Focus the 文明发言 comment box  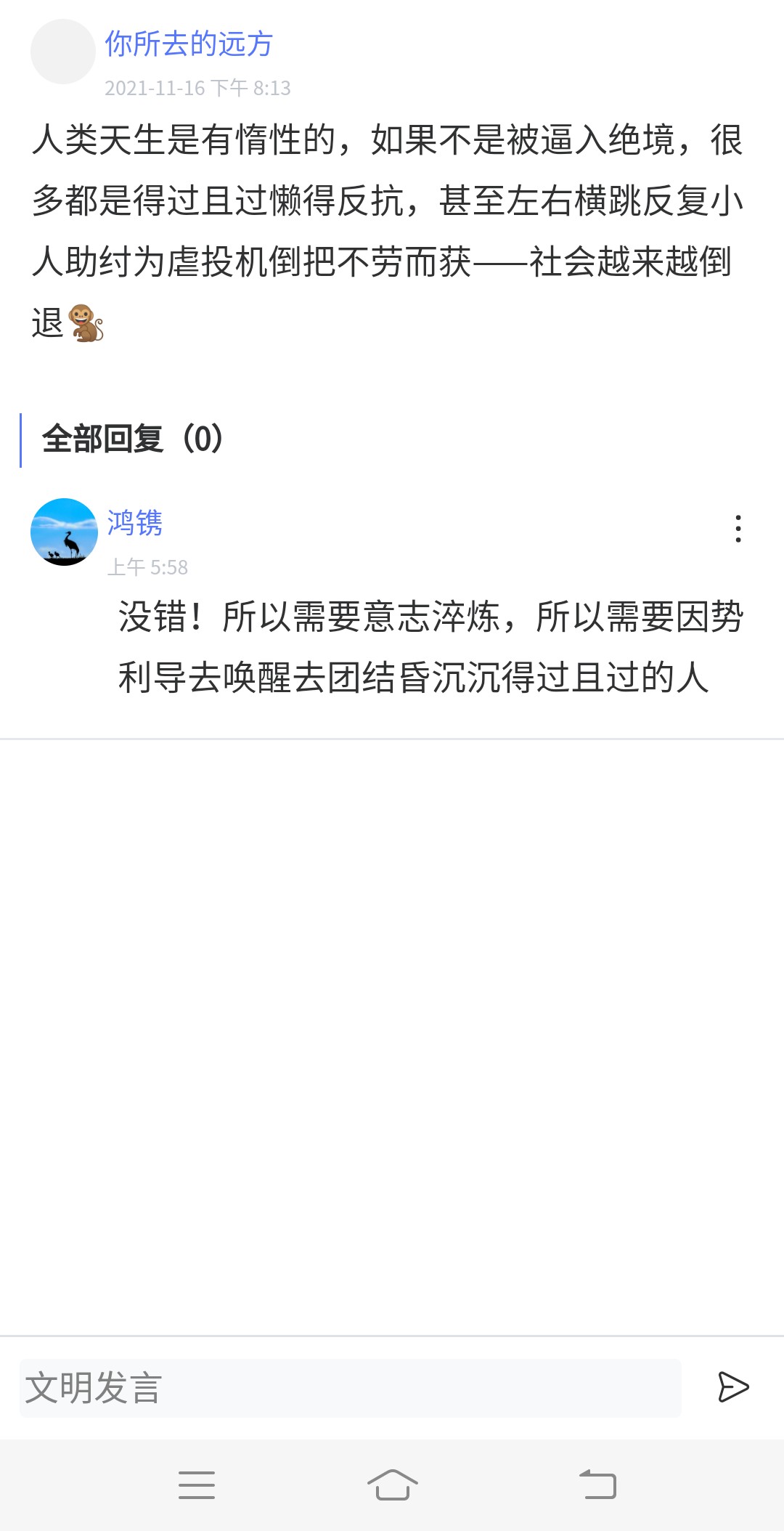350,1388
